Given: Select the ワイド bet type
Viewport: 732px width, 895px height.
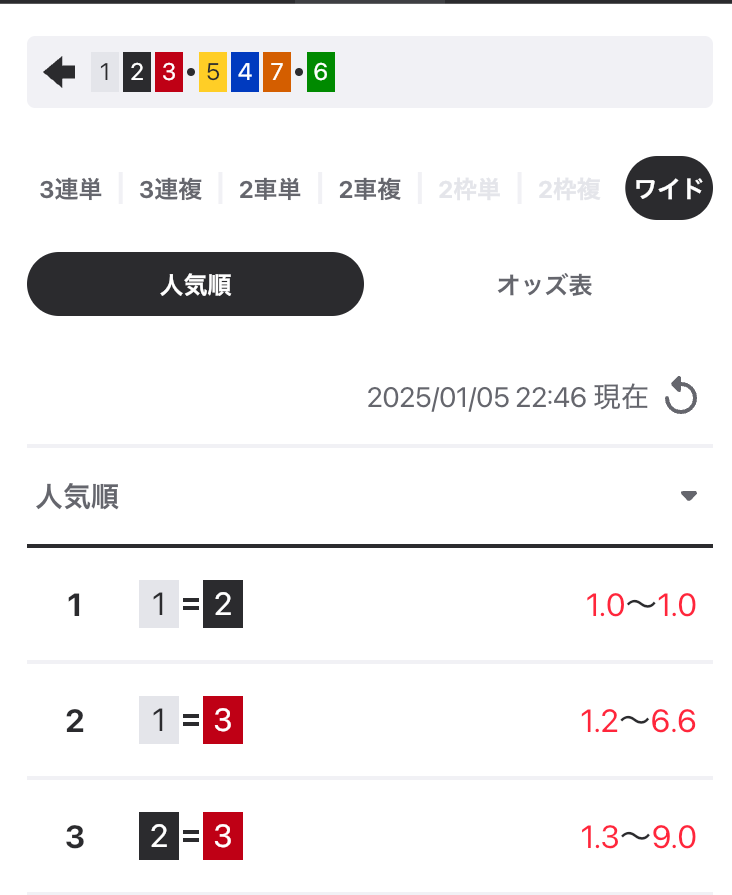Looking at the screenshot, I should pos(669,188).
